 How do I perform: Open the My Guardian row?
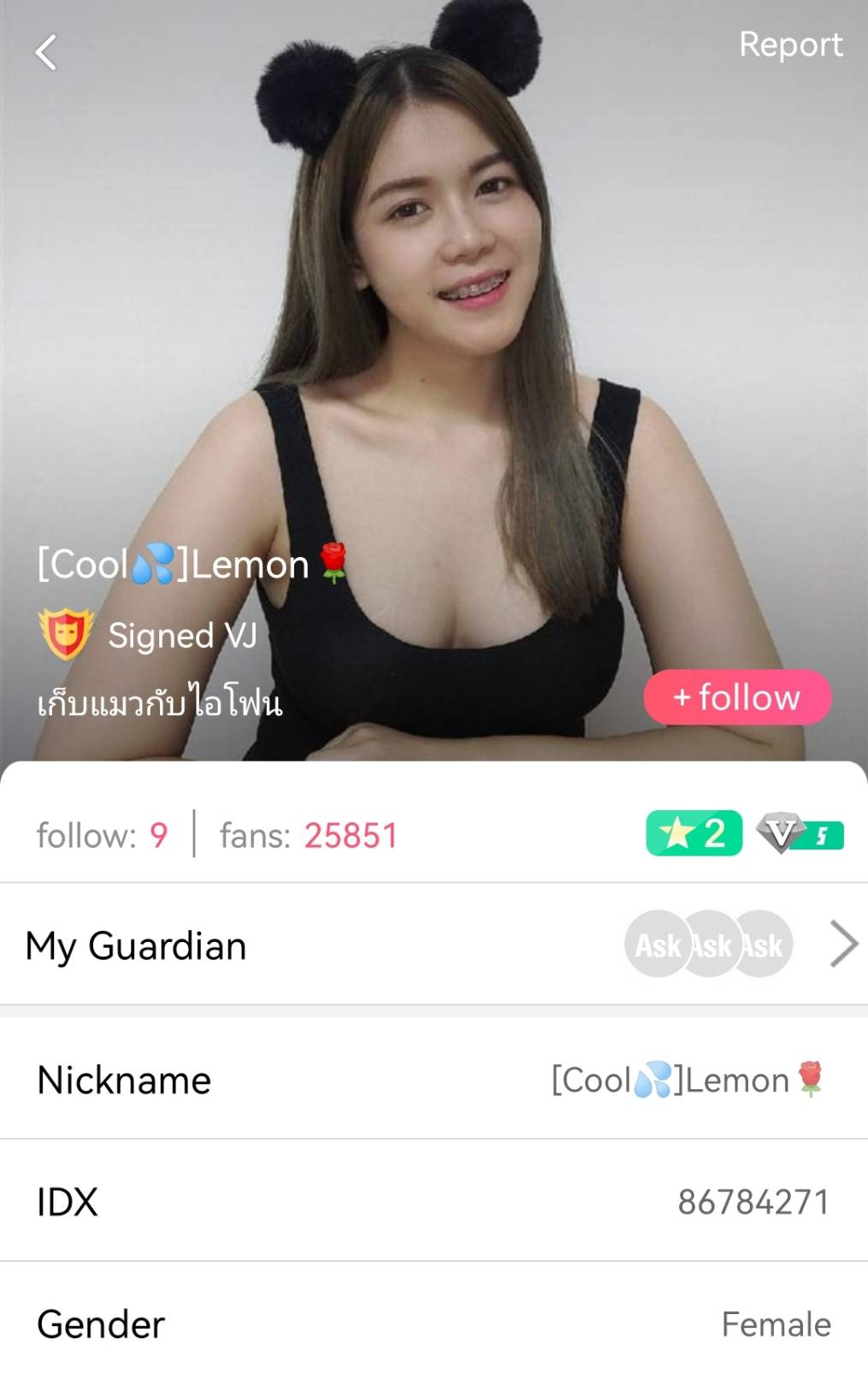pyautogui.click(x=434, y=945)
